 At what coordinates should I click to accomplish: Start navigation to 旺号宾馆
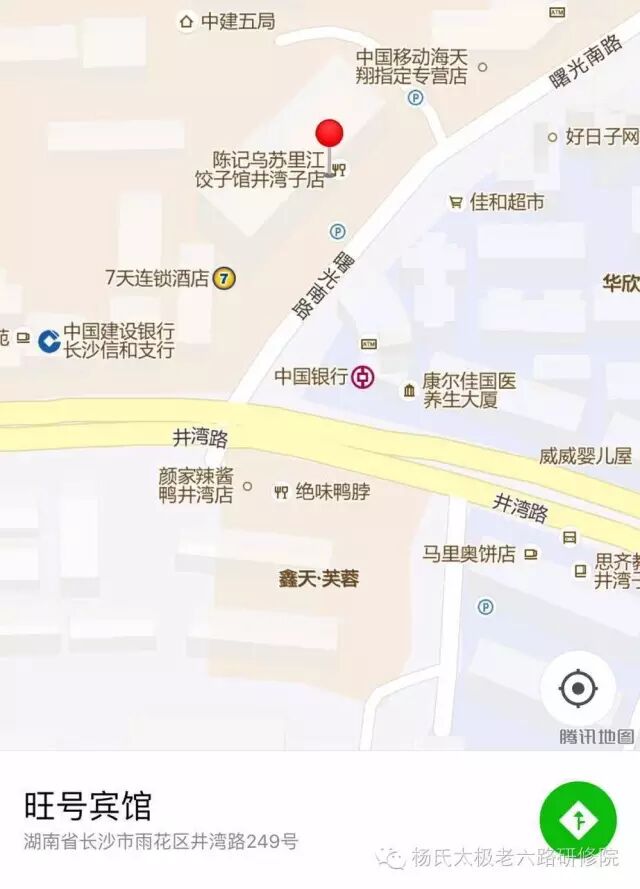pyautogui.click(x=578, y=820)
